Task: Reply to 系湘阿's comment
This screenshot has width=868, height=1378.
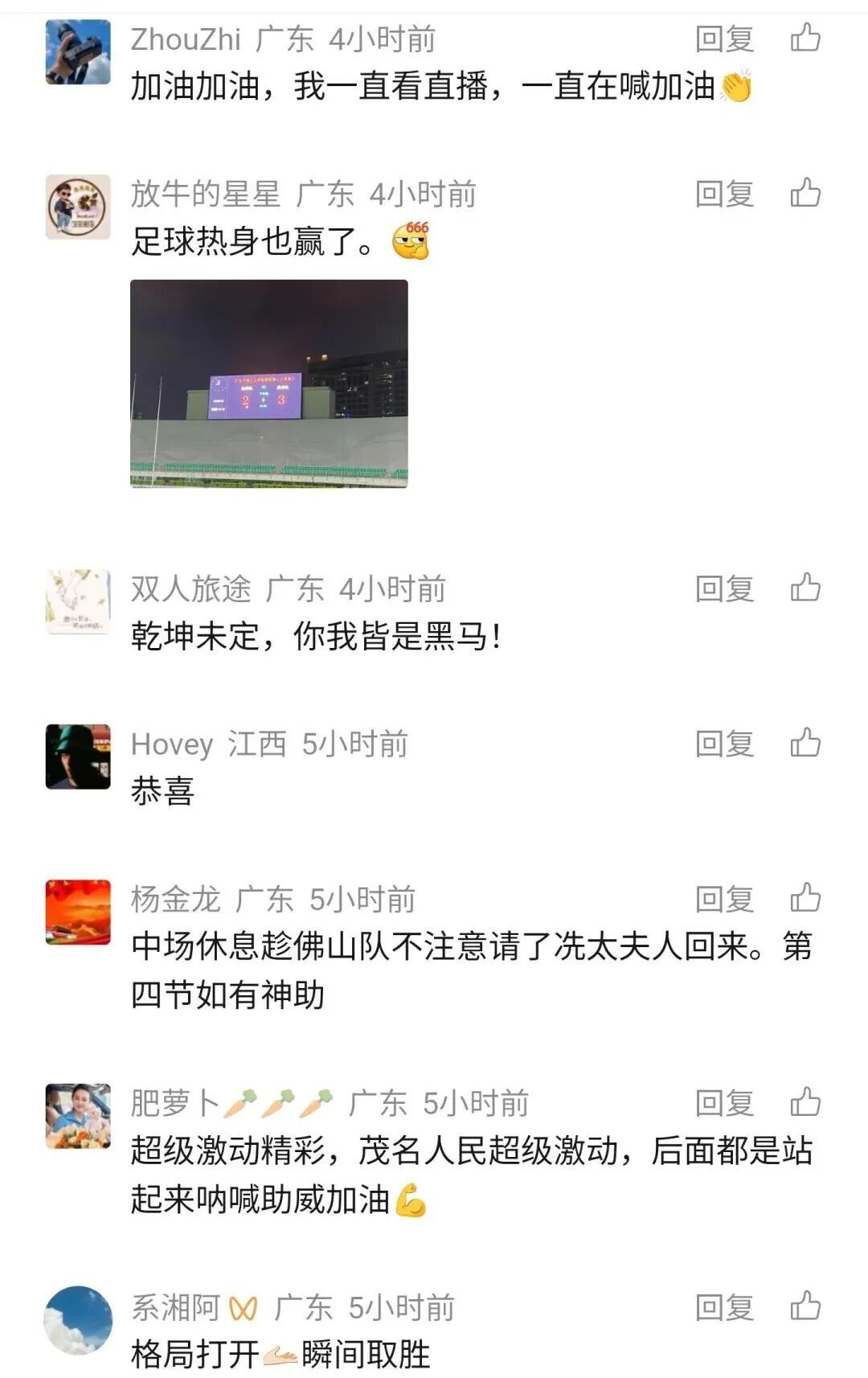Action: point(724,1307)
